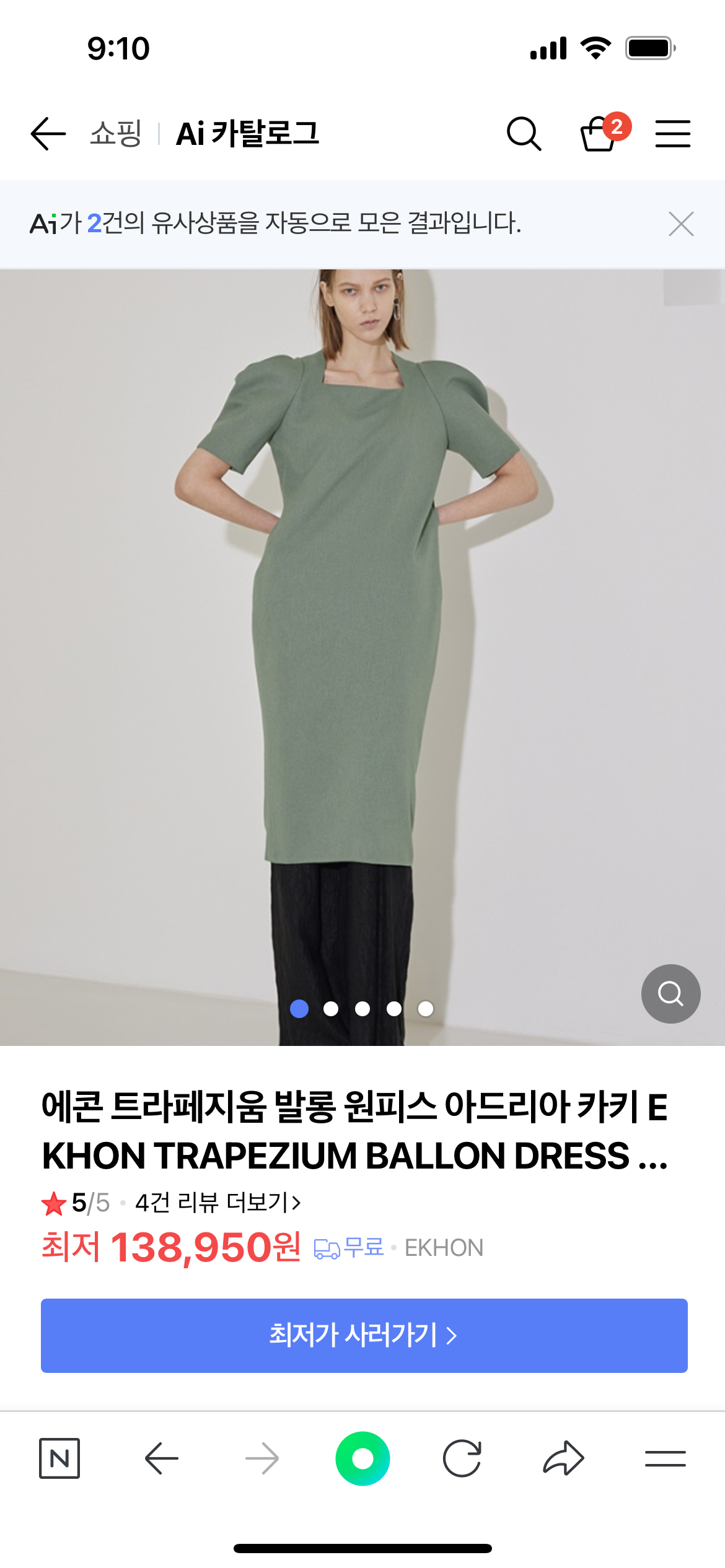Open the hamburger menu in header
The image size is (725, 1568).
click(x=672, y=134)
